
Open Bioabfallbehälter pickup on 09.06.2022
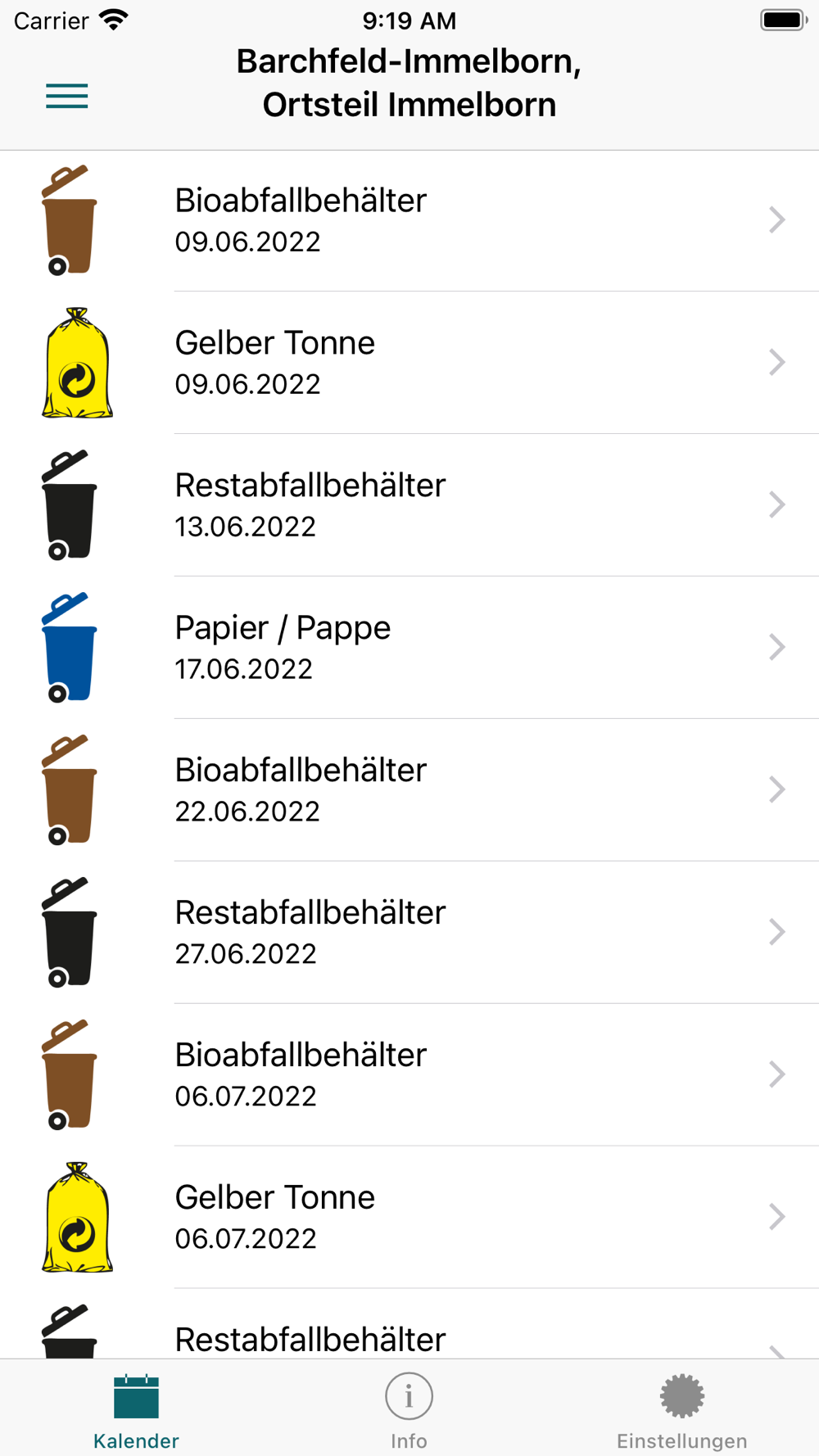coord(409,220)
